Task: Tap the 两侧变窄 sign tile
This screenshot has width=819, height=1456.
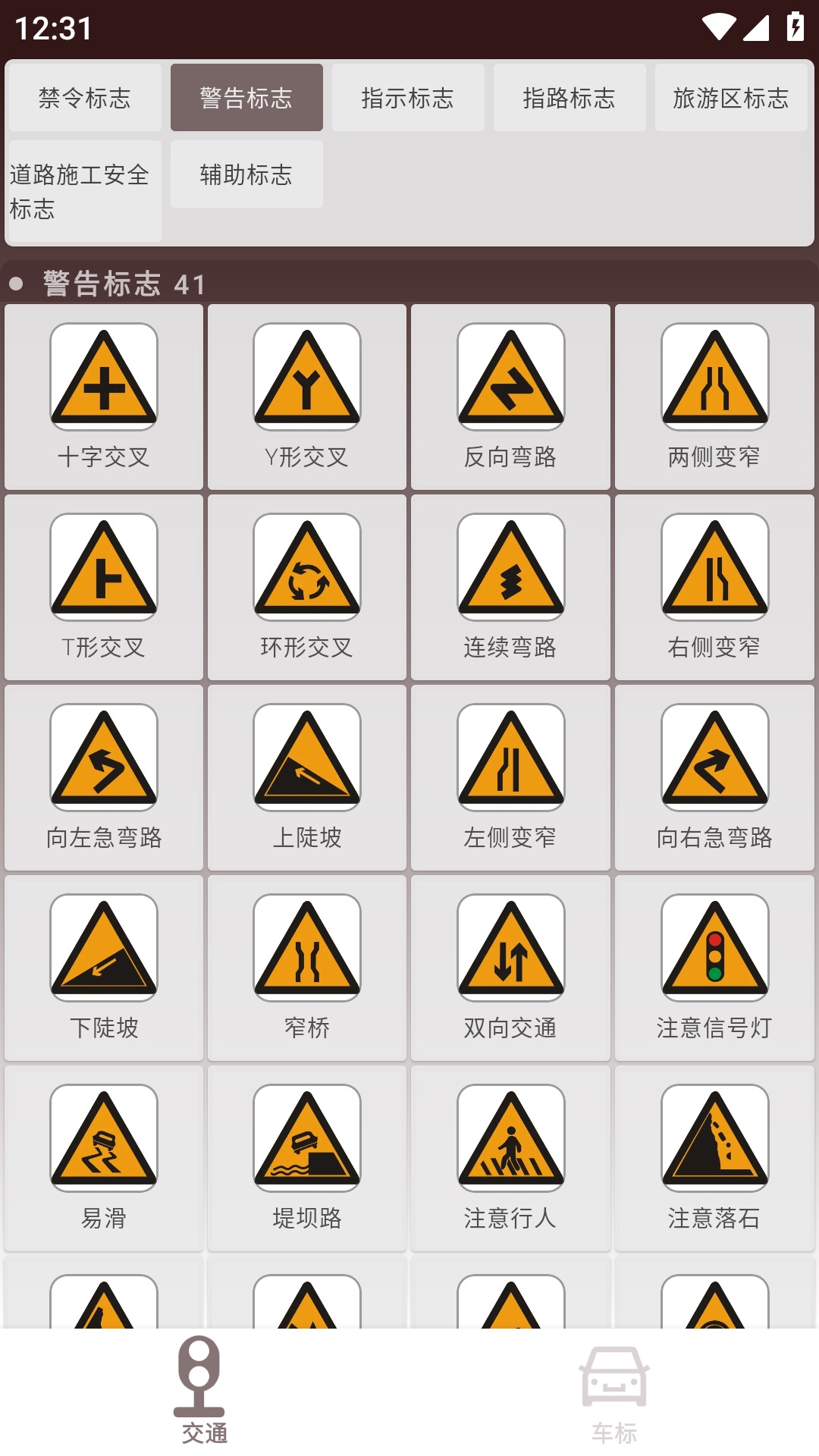Action: click(x=714, y=397)
